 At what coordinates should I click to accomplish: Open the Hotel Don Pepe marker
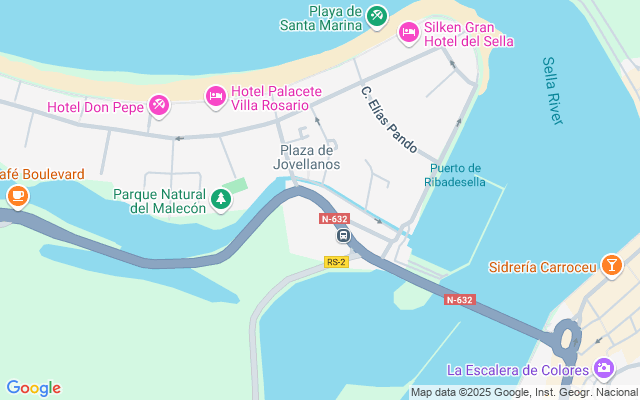coord(159,106)
